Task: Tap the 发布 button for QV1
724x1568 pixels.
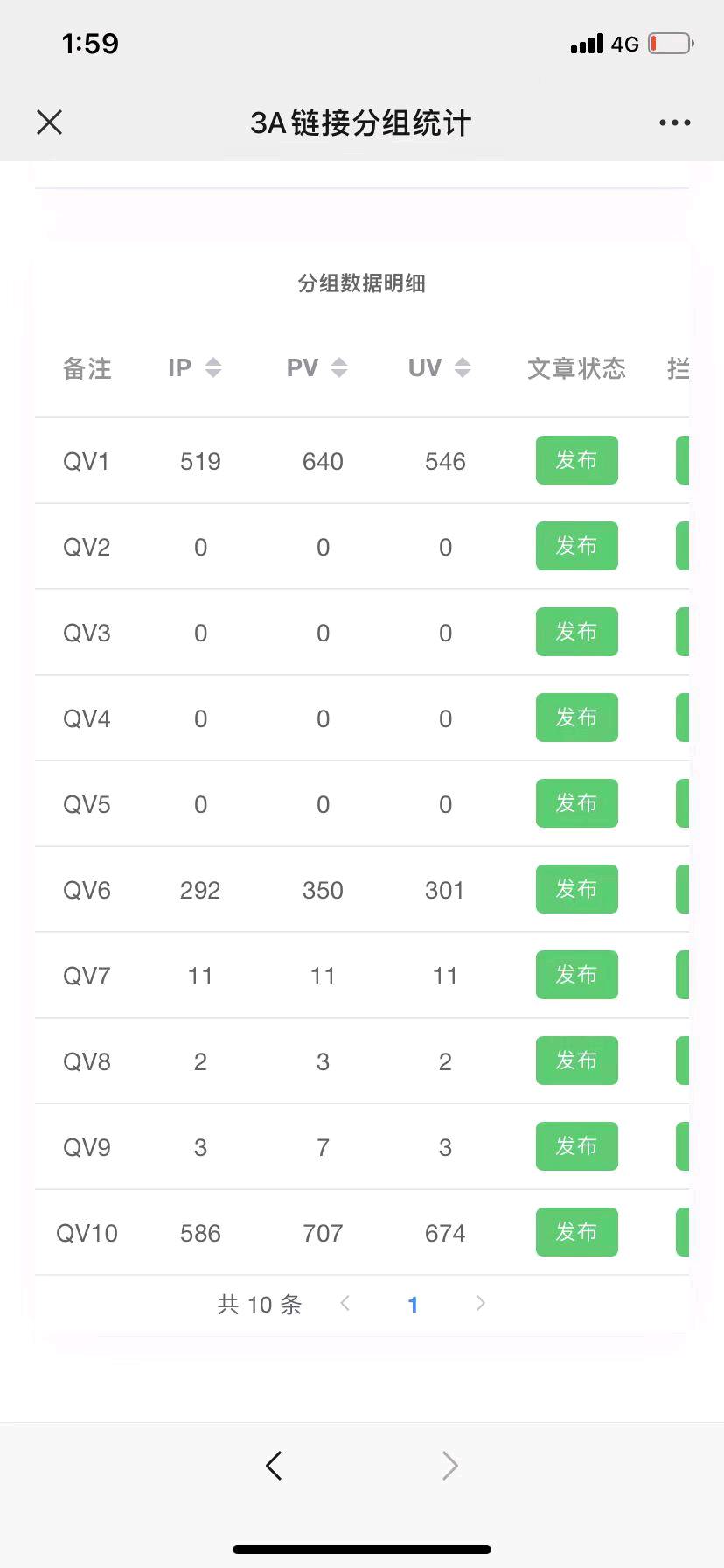Action: tap(577, 460)
